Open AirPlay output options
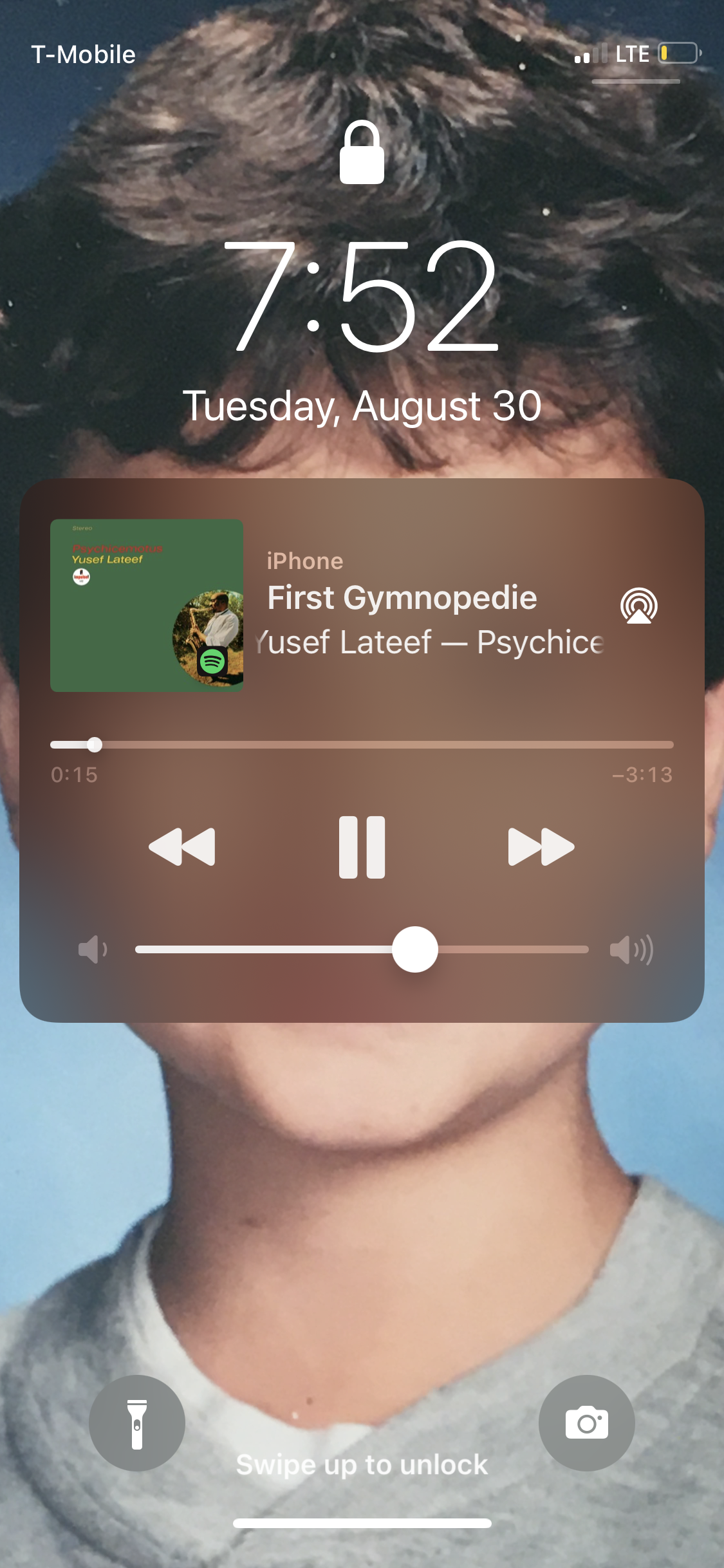724x1568 pixels. click(x=638, y=606)
